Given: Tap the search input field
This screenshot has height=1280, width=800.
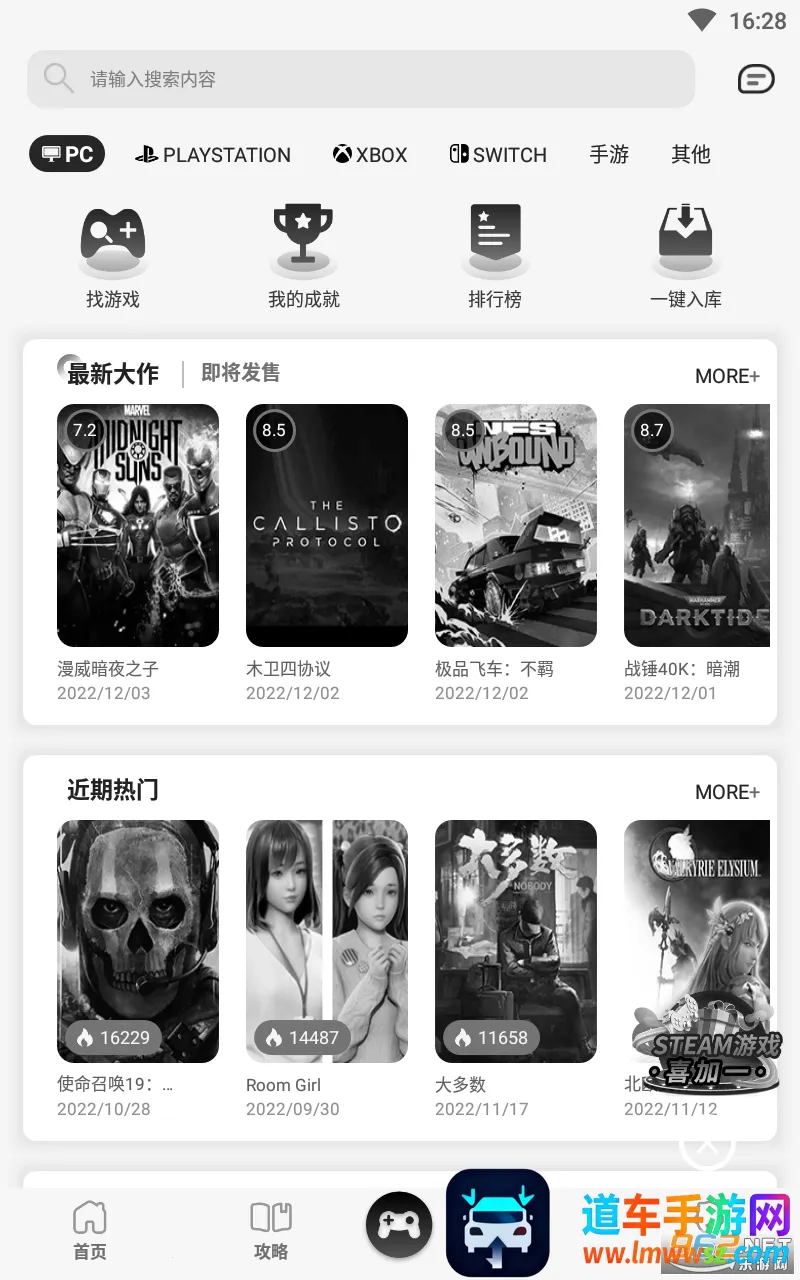Looking at the screenshot, I should pos(360,79).
